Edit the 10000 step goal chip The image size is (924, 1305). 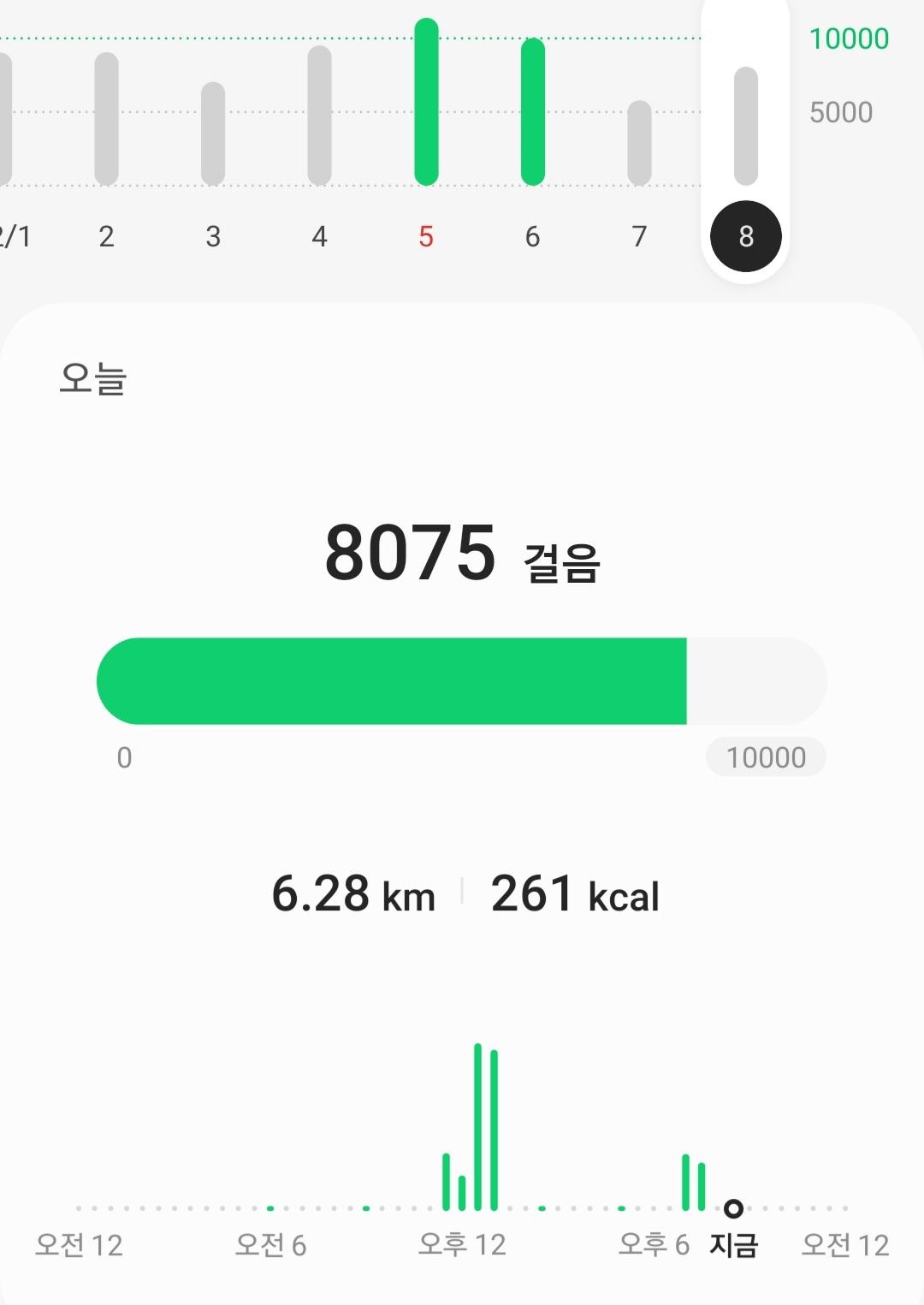[766, 757]
